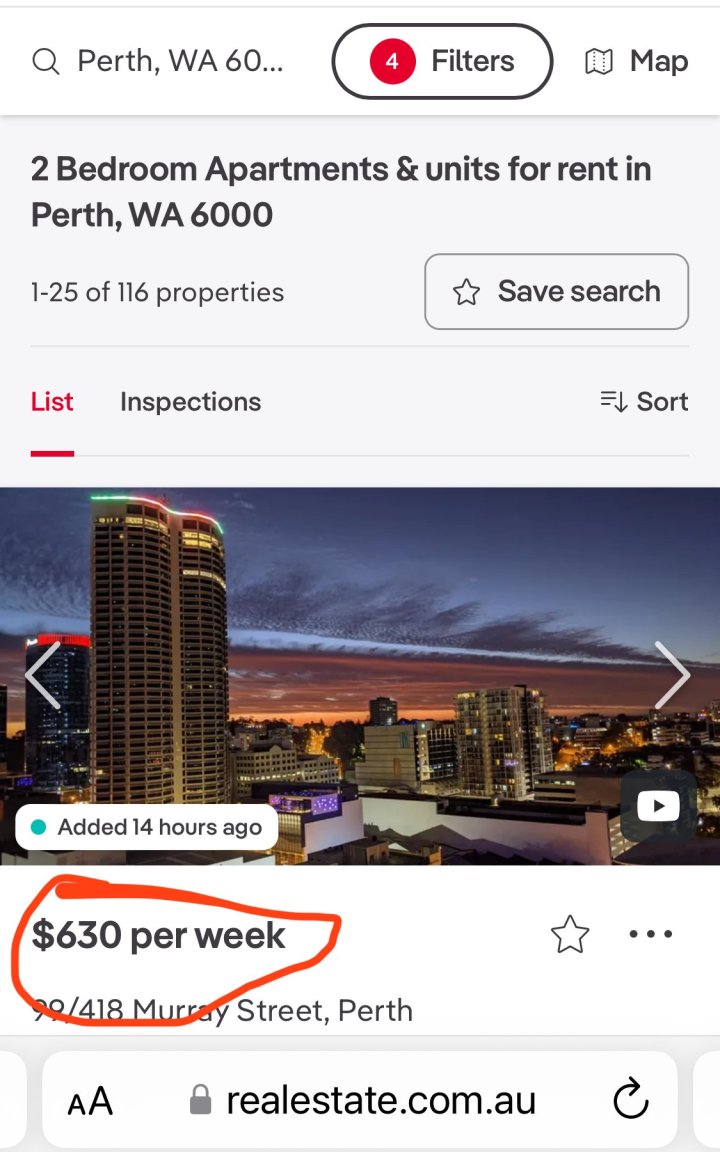Image resolution: width=720 pixels, height=1152 pixels.
Task: Play the listing video
Action: tap(657, 806)
